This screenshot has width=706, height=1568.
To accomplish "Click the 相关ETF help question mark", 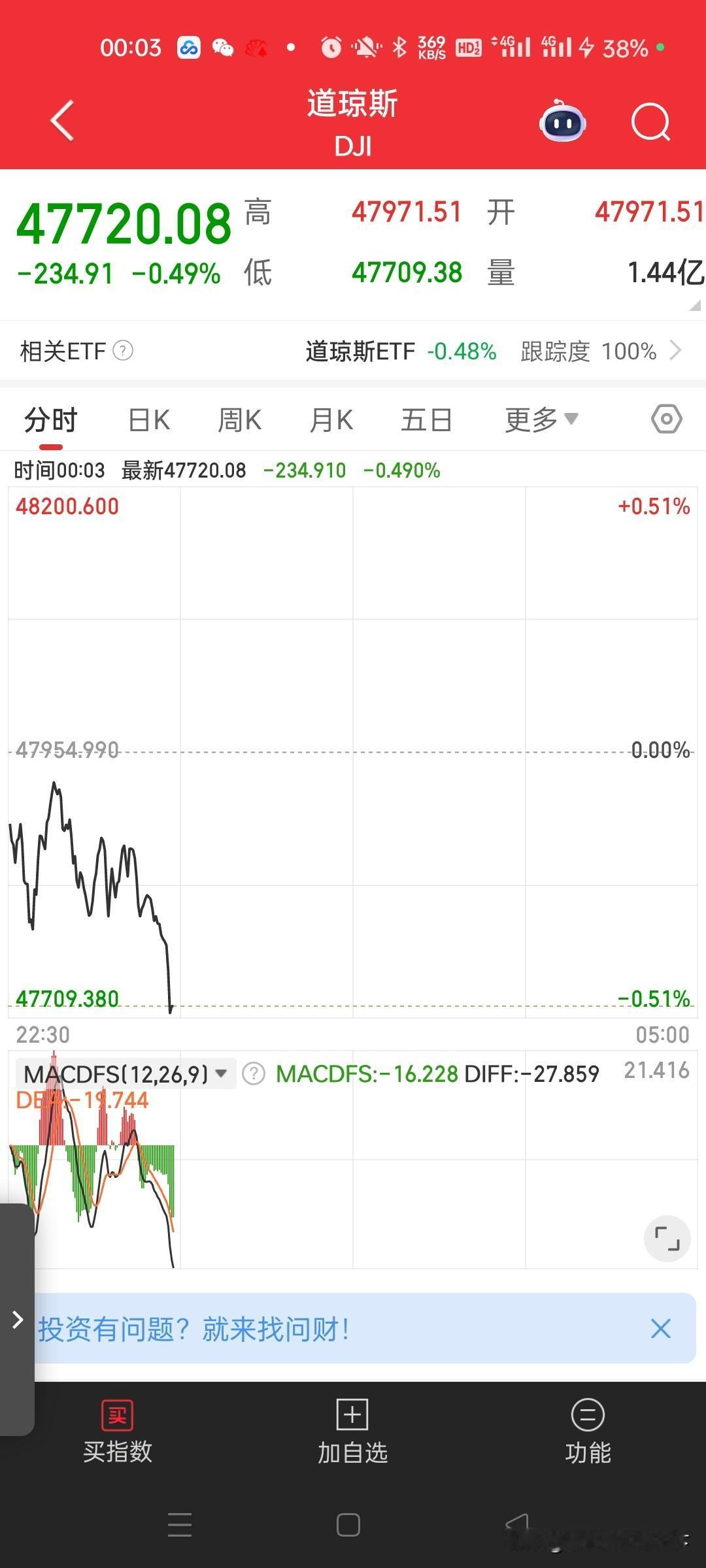I will pos(124,351).
